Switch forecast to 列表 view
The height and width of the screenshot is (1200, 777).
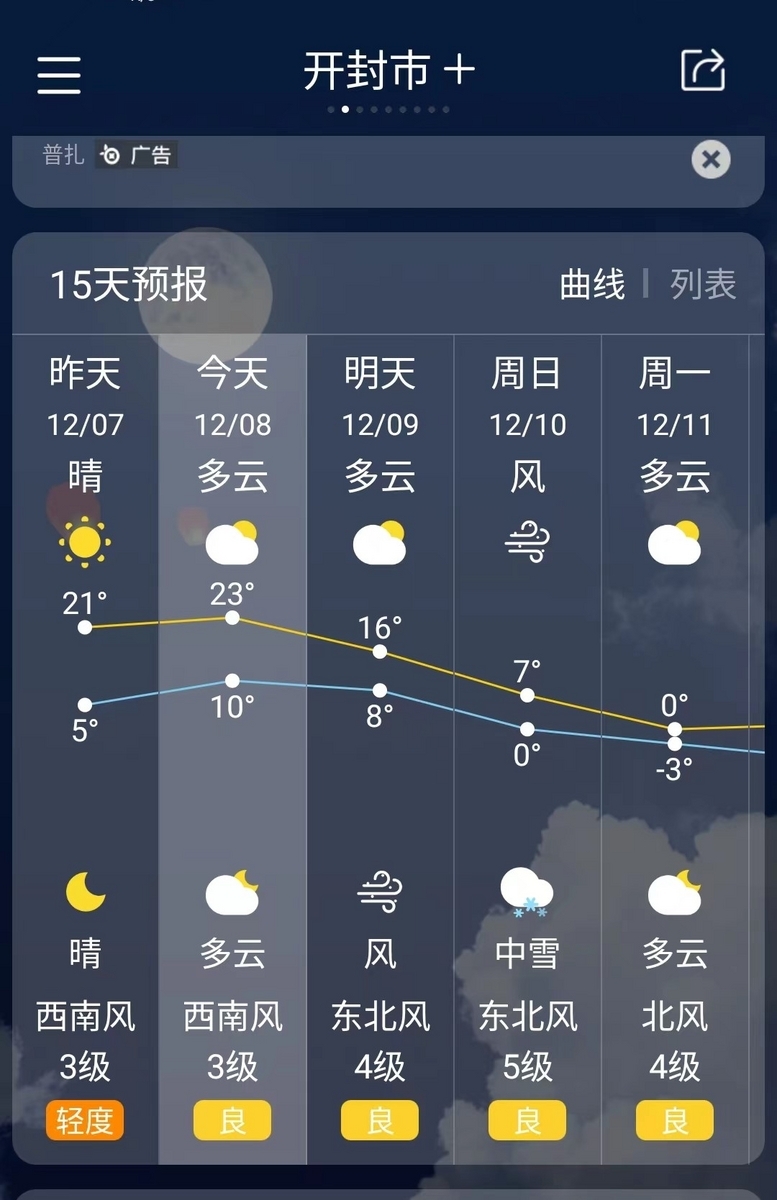pos(703,285)
